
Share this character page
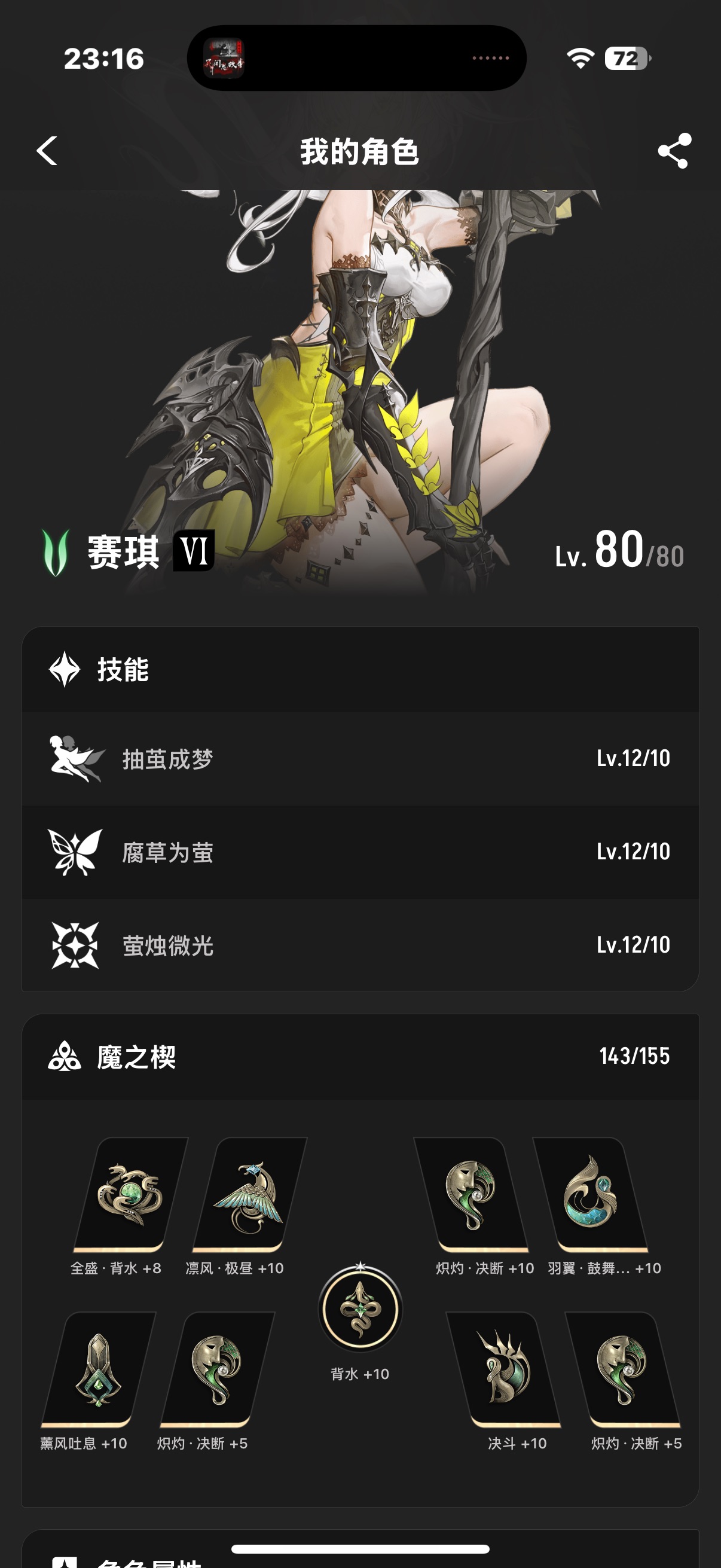click(674, 151)
